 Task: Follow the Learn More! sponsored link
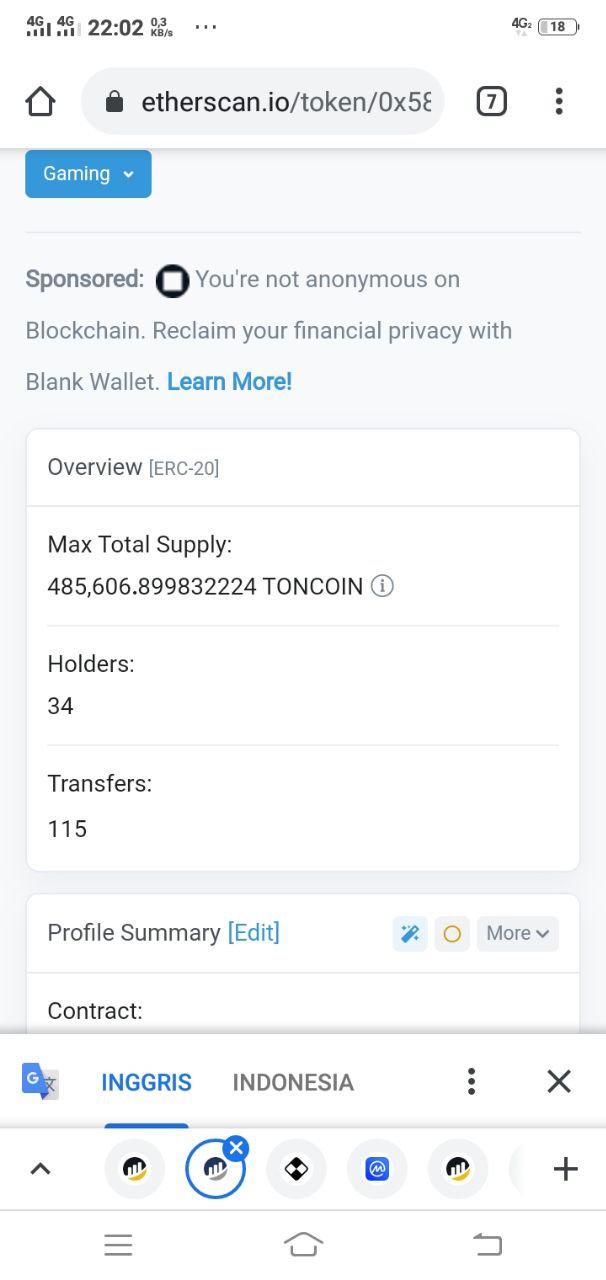tap(229, 381)
